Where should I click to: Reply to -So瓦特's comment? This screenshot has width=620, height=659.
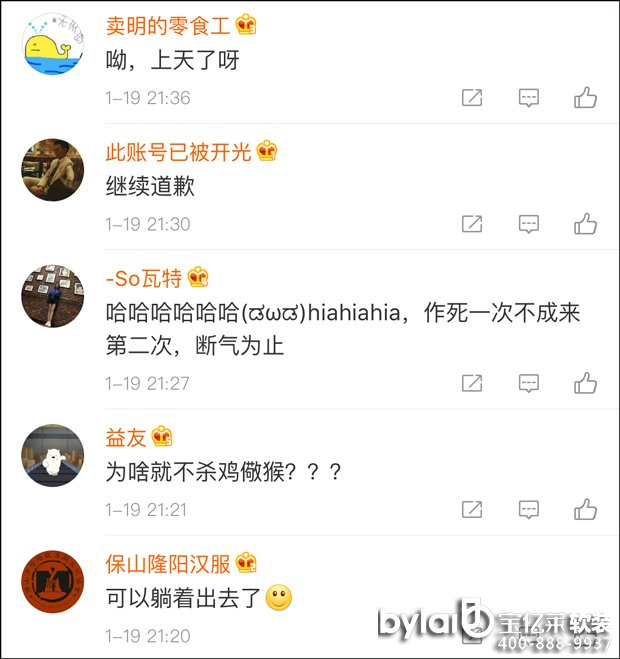[529, 383]
